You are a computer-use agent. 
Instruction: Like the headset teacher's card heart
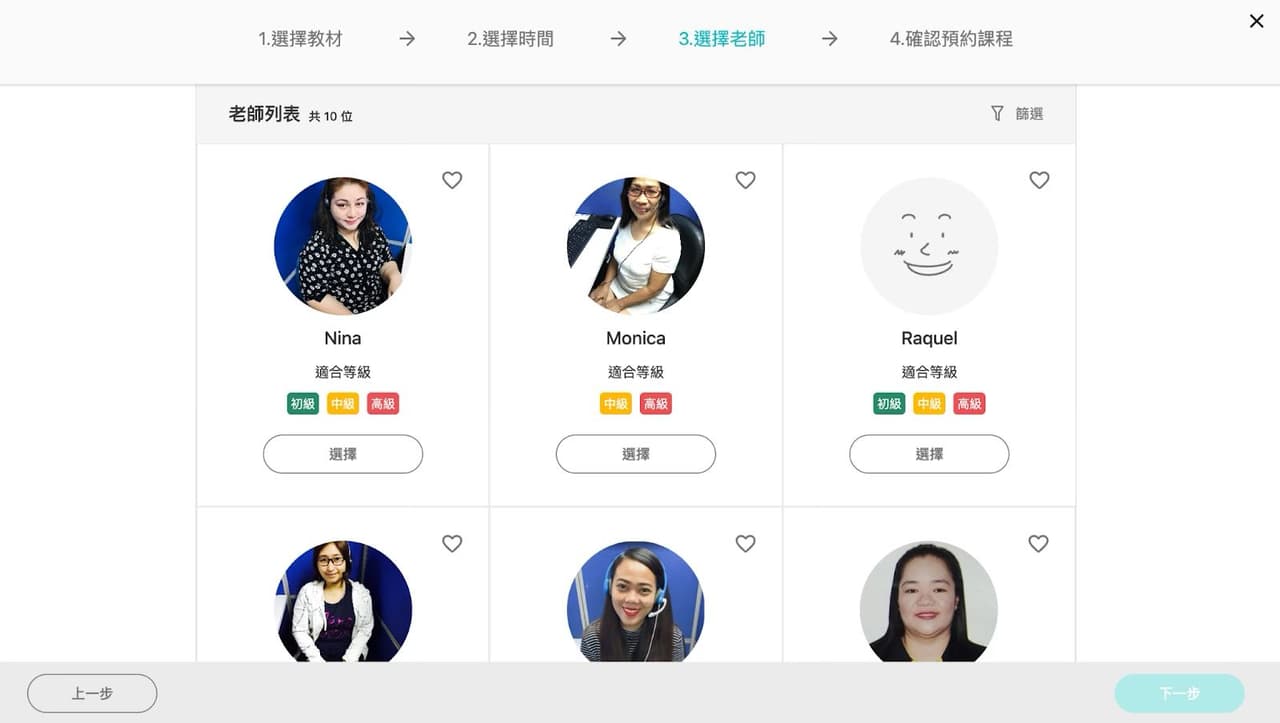[x=745, y=543]
